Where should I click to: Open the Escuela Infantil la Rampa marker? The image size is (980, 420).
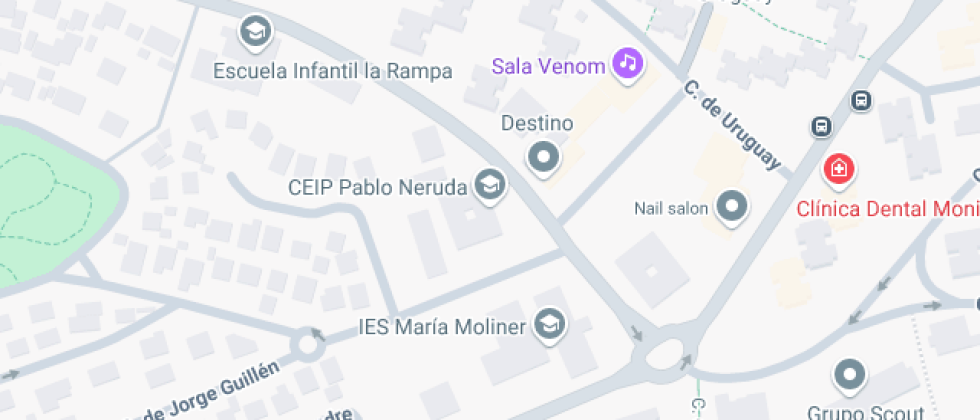pos(256,33)
